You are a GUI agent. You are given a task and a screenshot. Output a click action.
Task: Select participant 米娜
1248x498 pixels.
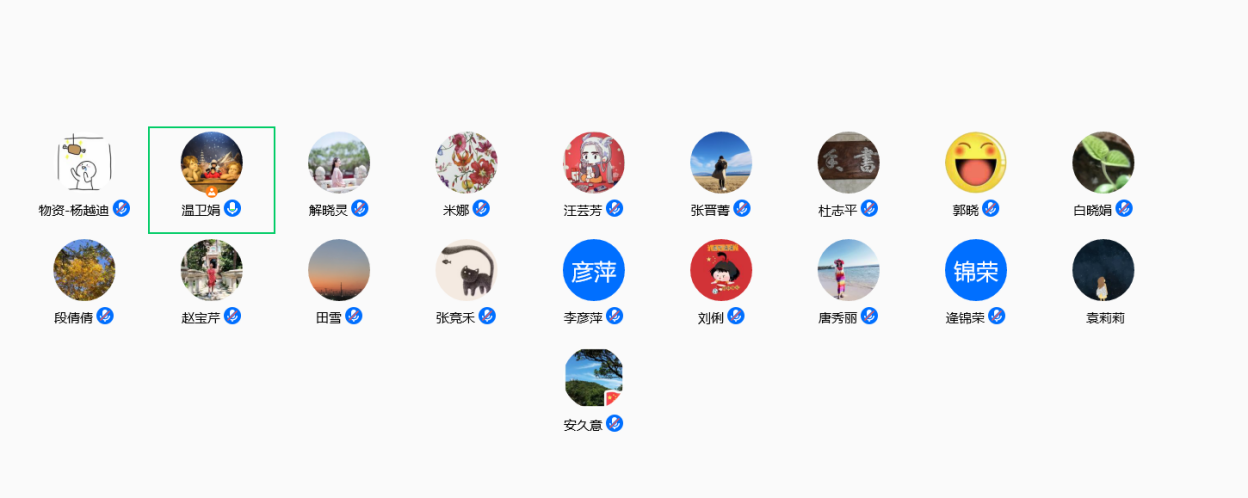coord(466,163)
